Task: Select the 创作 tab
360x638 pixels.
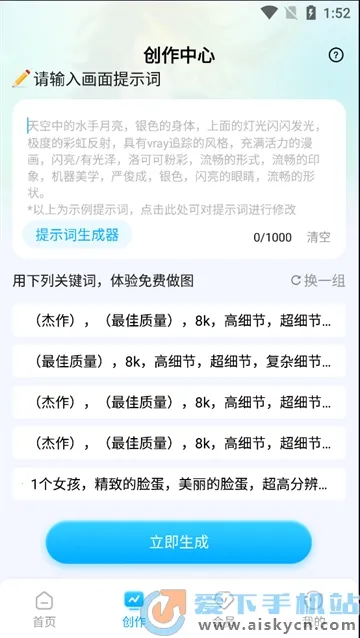Action: (133, 609)
